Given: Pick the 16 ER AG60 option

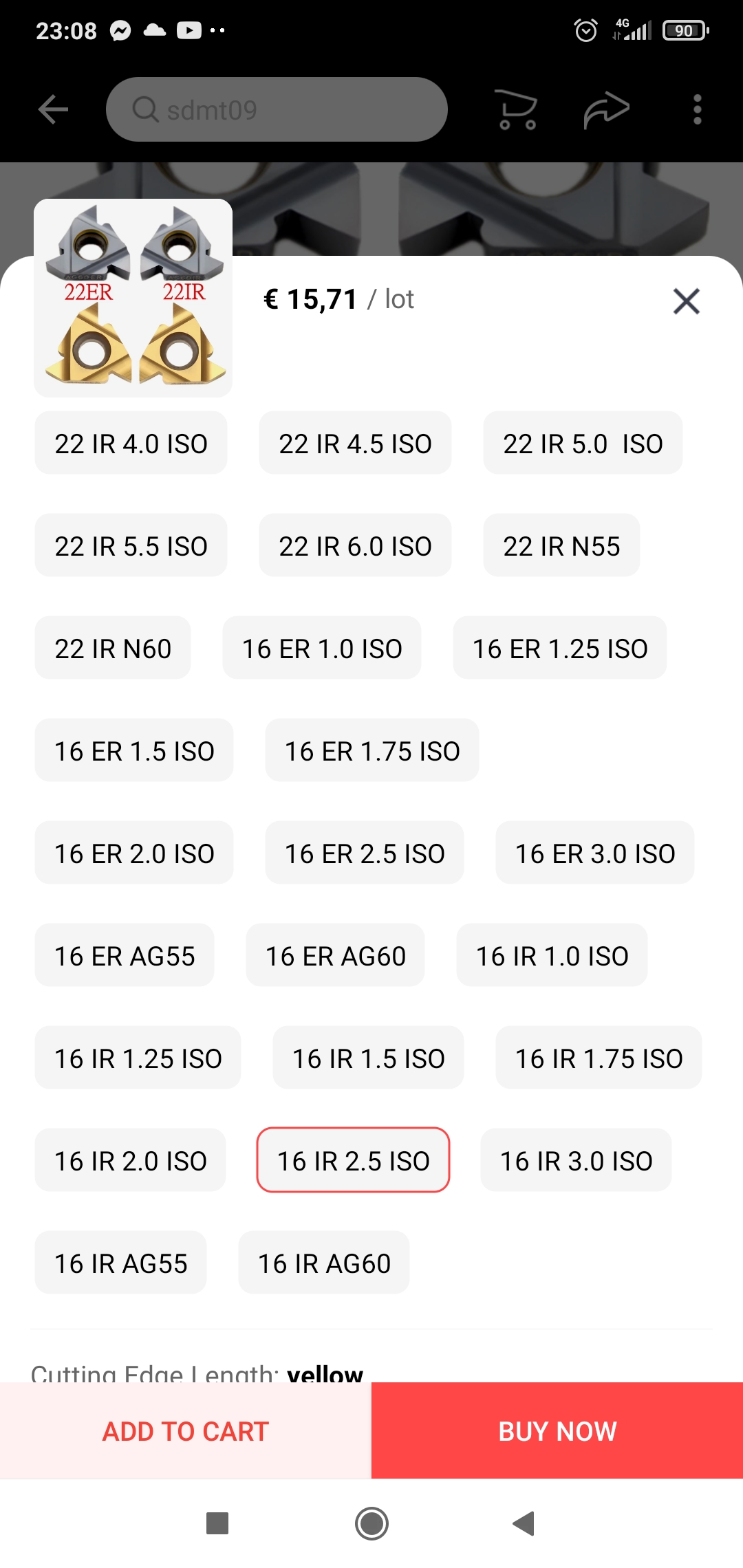Looking at the screenshot, I should (x=336, y=956).
